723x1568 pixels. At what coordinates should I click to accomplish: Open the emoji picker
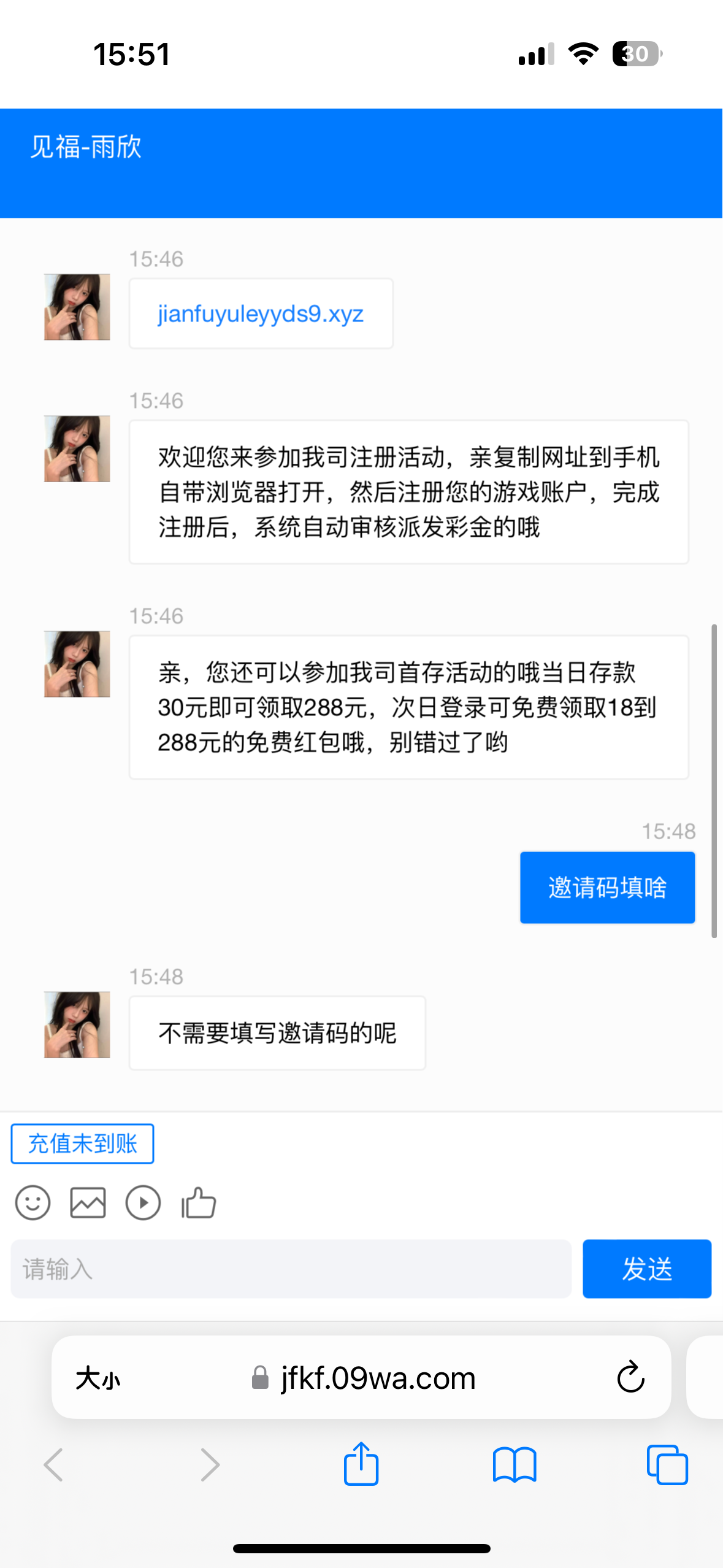coord(33,1202)
